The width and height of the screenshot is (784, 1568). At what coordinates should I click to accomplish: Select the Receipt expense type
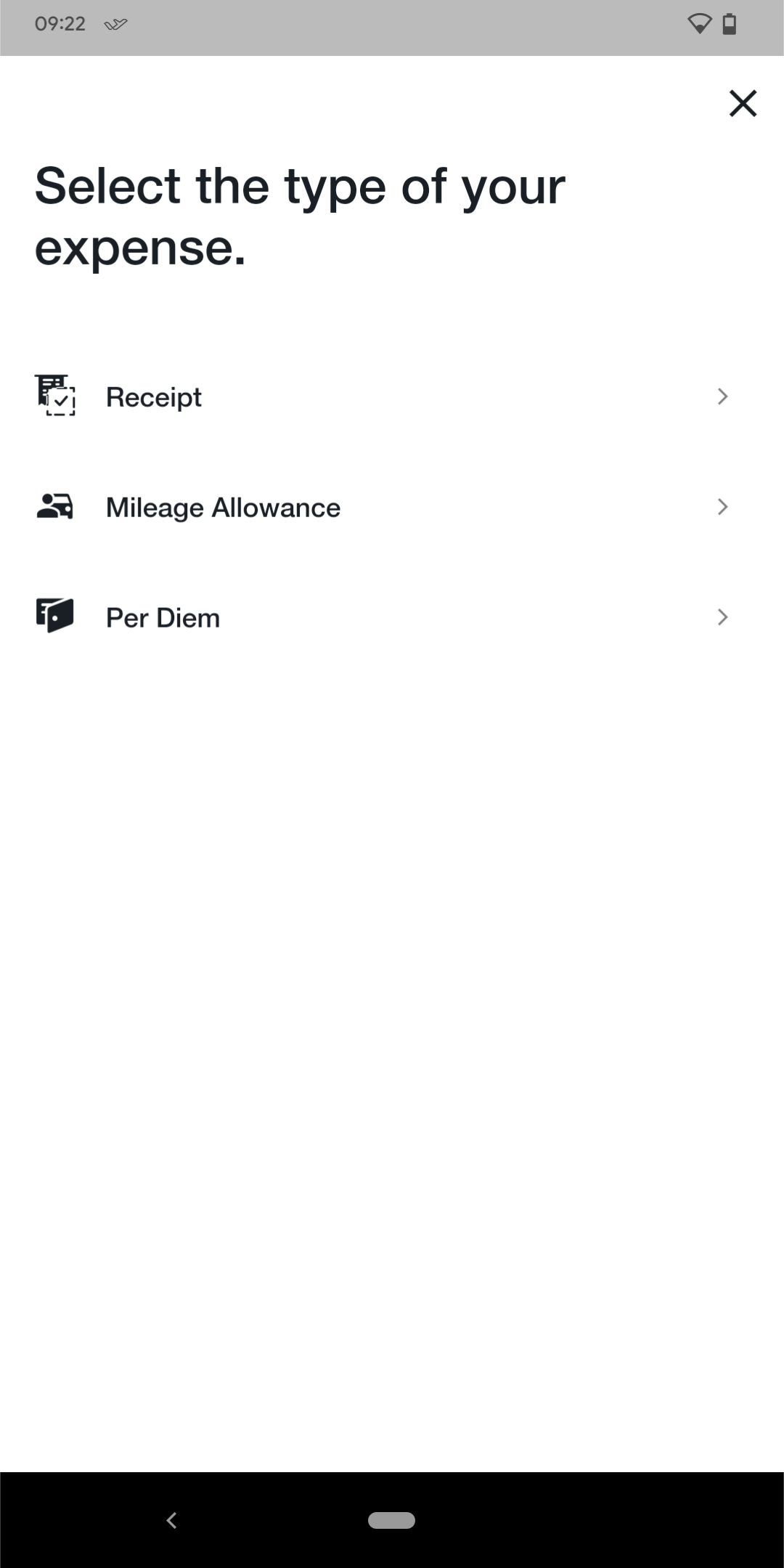(x=392, y=397)
